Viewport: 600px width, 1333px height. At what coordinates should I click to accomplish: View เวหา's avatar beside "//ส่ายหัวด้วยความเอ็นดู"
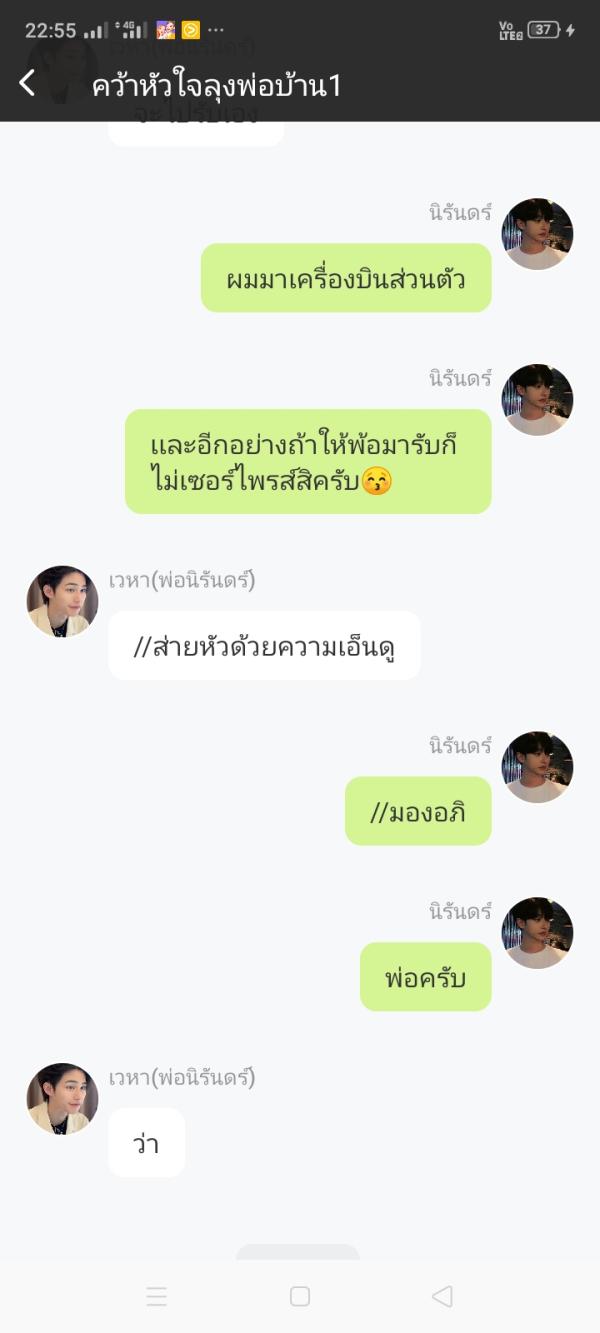(62, 601)
